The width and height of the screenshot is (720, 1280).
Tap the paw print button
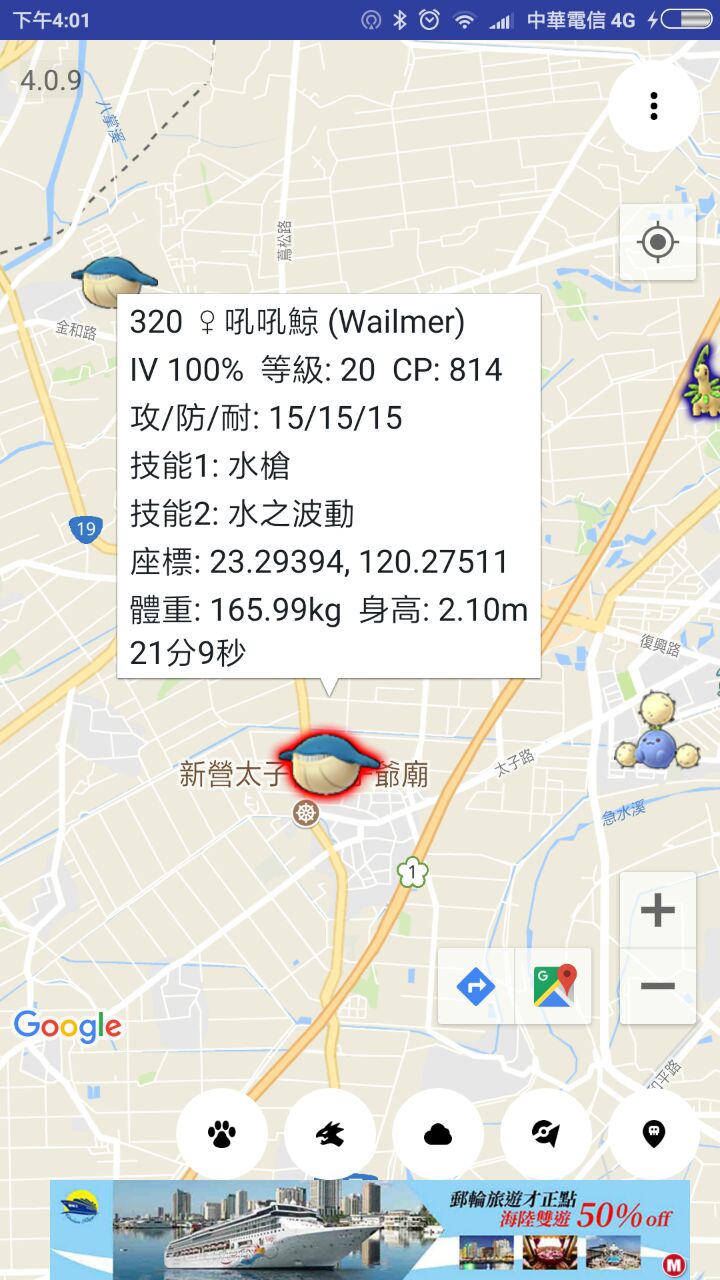pos(222,1133)
